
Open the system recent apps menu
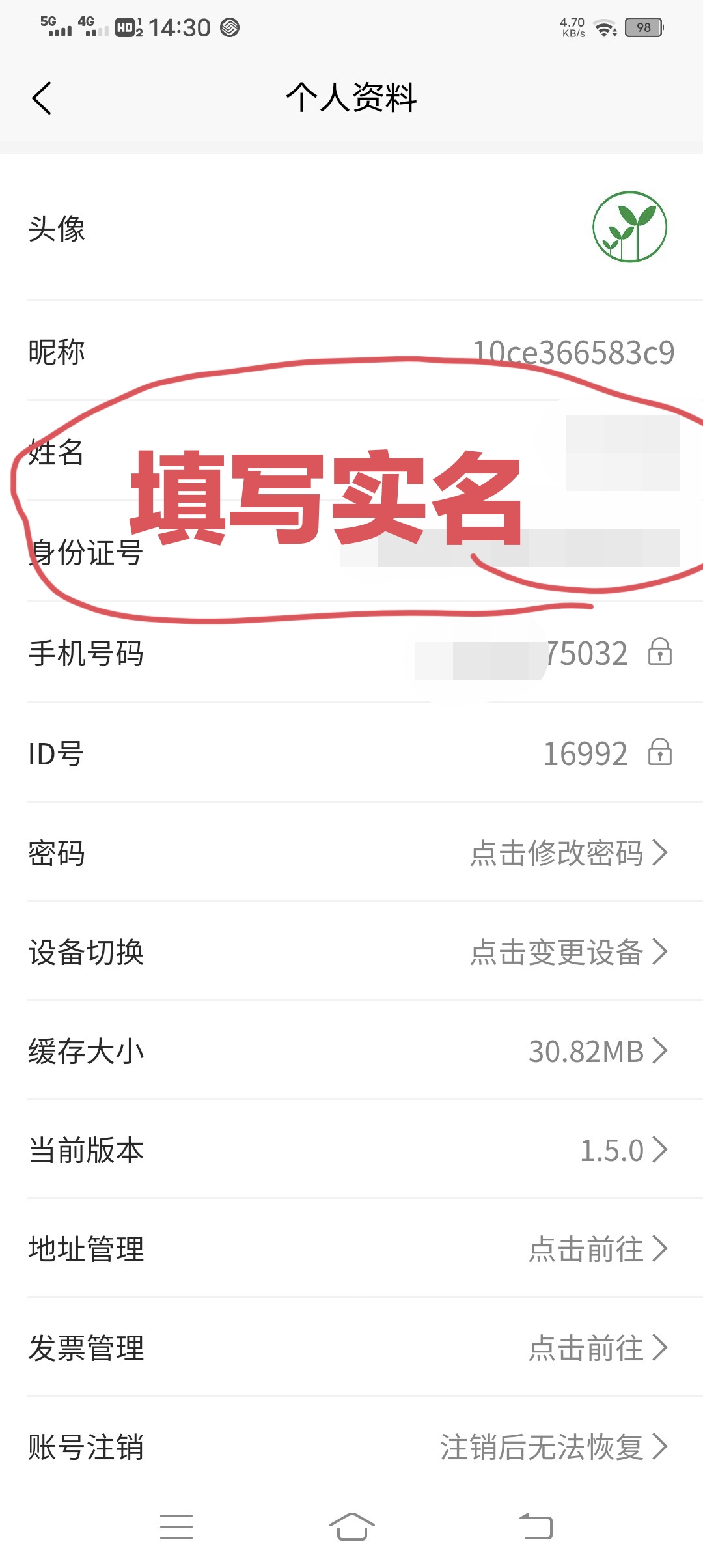coord(176,1527)
